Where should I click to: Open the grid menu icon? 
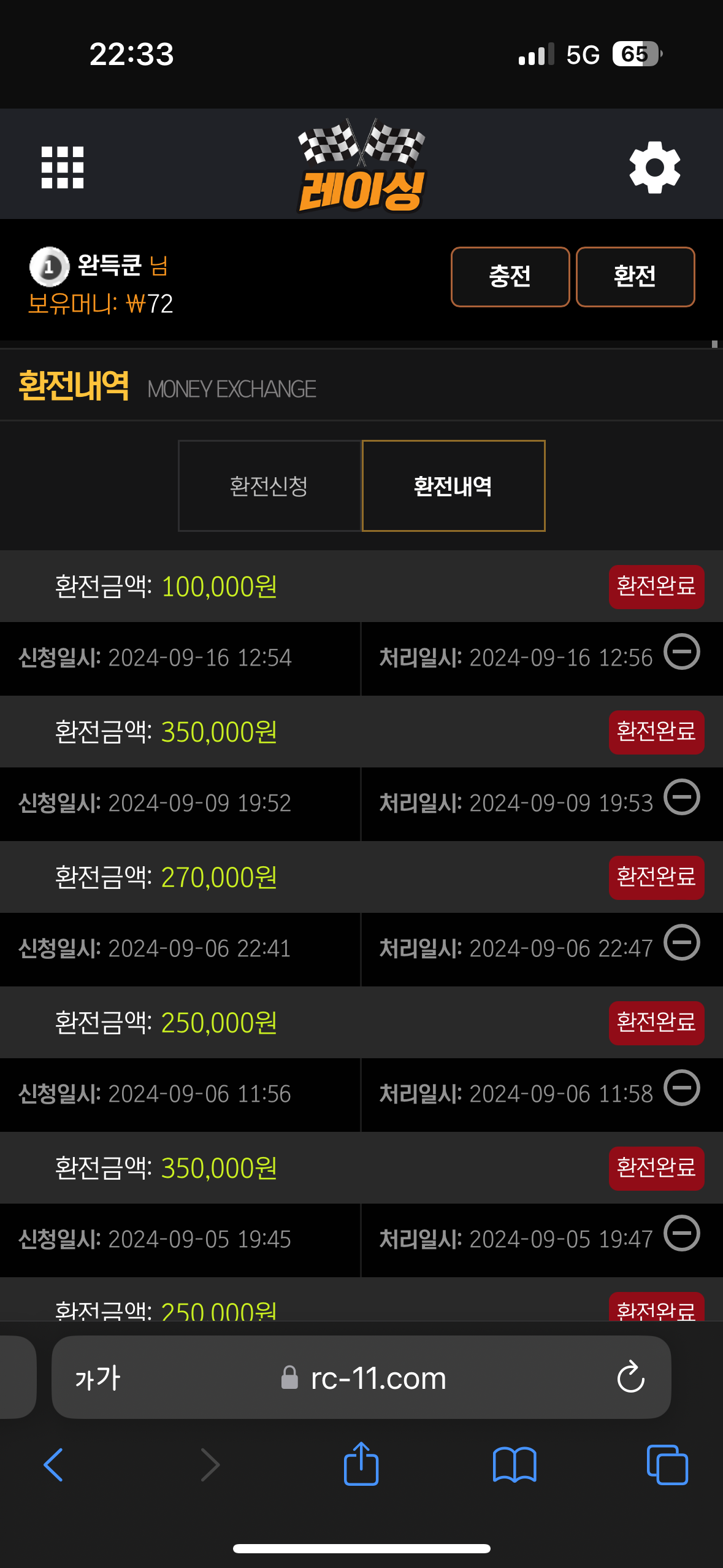click(x=62, y=167)
